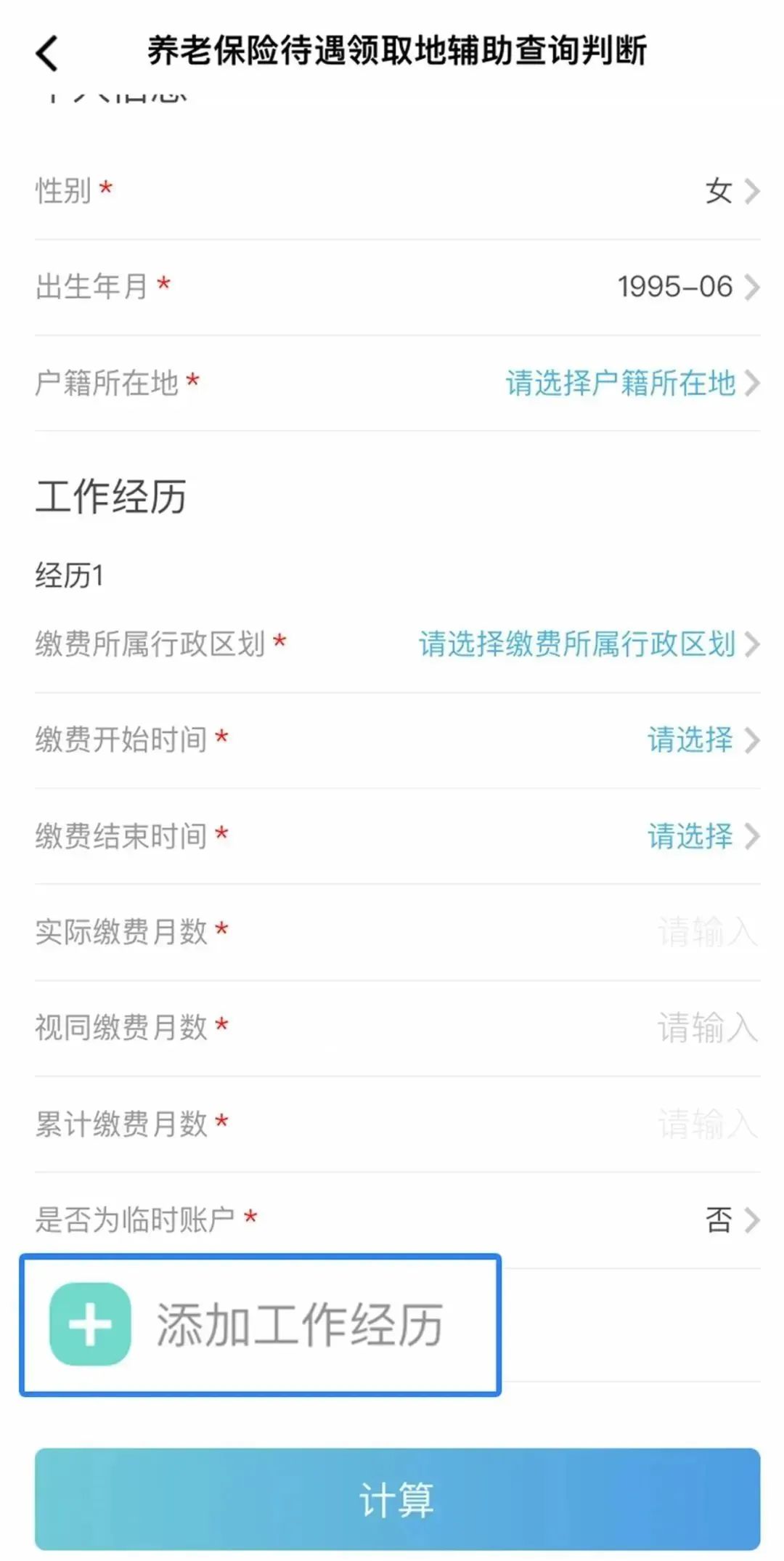Screen dimensions: 784x1561
Task: Open the 性别 gender picker showing 女
Action: [x=719, y=191]
